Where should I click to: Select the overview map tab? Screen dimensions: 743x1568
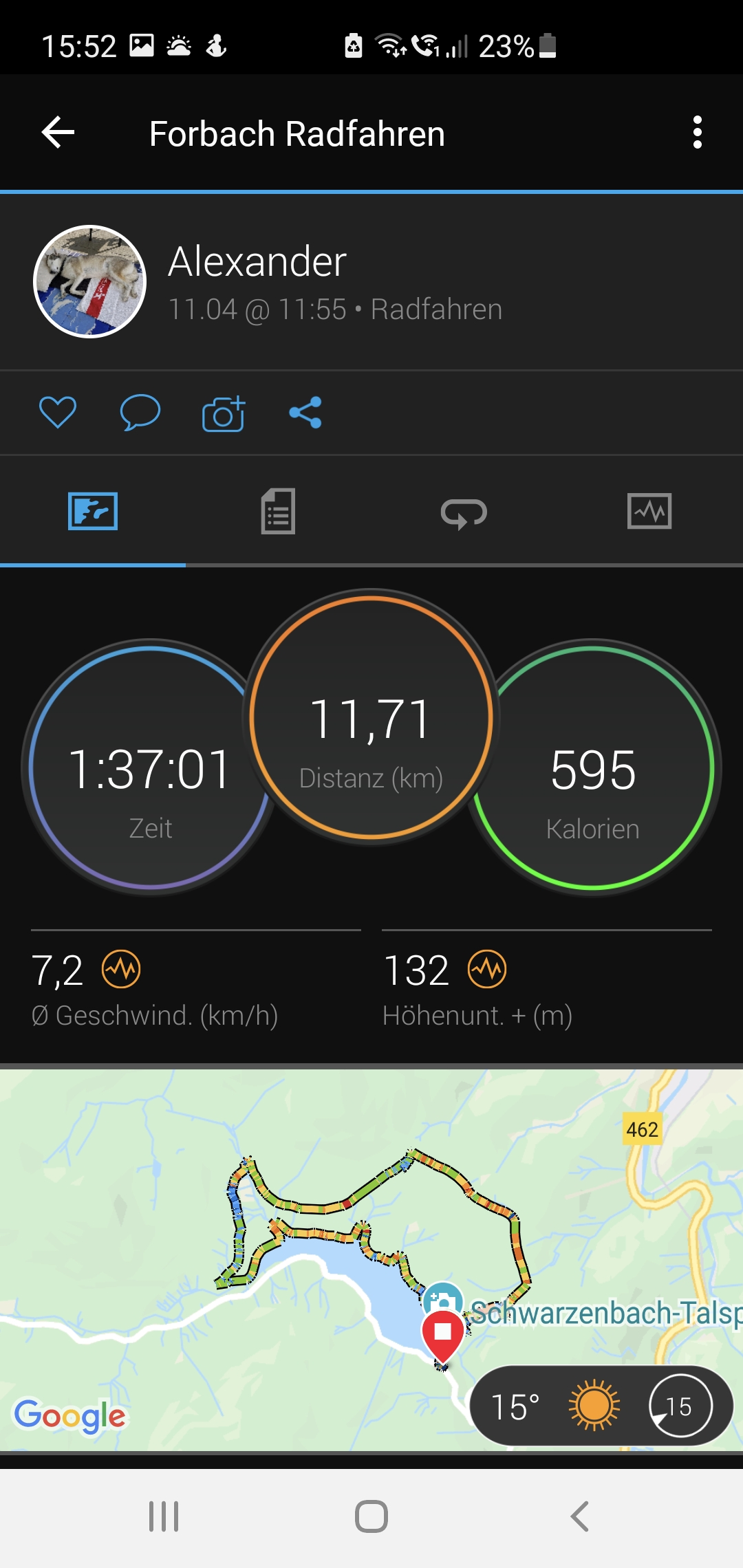(93, 512)
